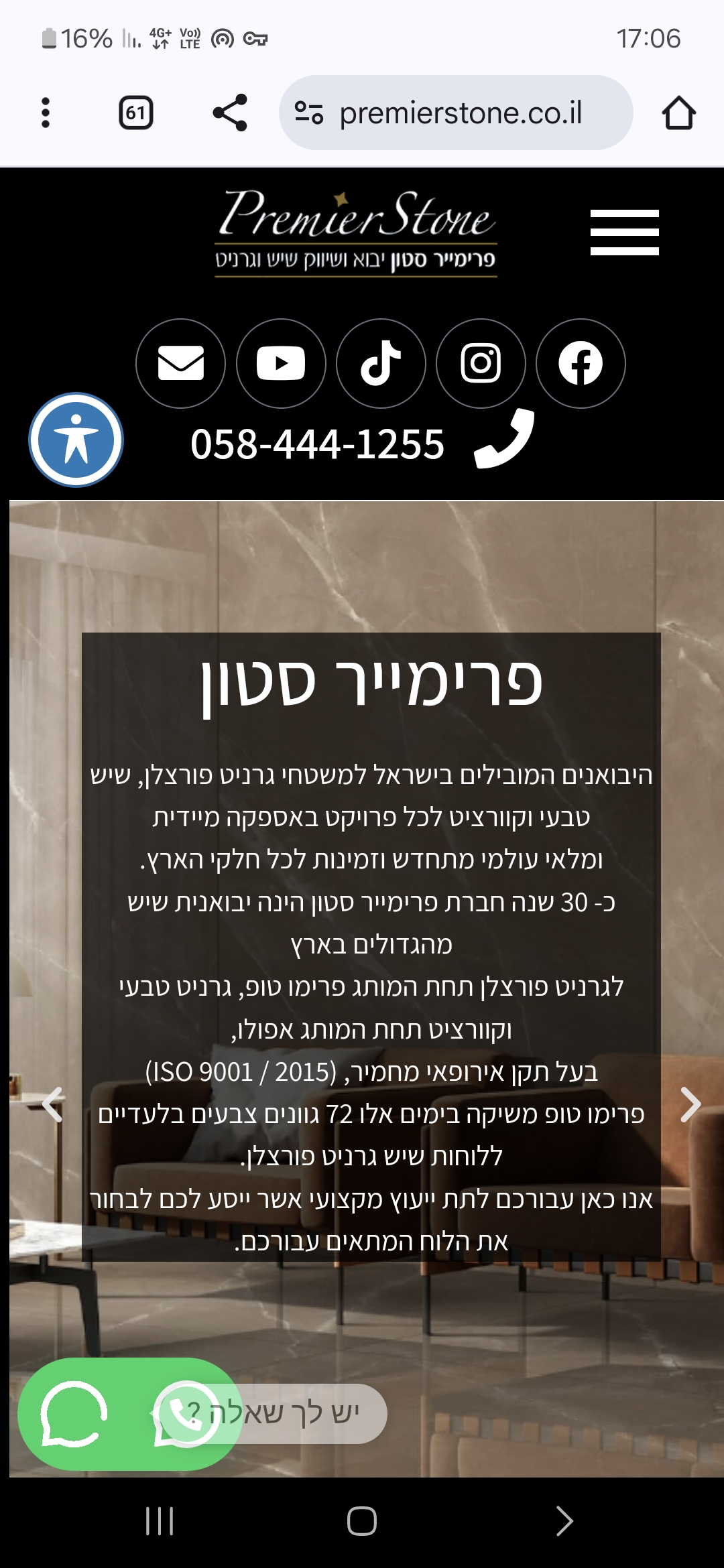Open the site's hamburger menu
Image resolution: width=724 pixels, height=1568 pixels.
[624, 233]
